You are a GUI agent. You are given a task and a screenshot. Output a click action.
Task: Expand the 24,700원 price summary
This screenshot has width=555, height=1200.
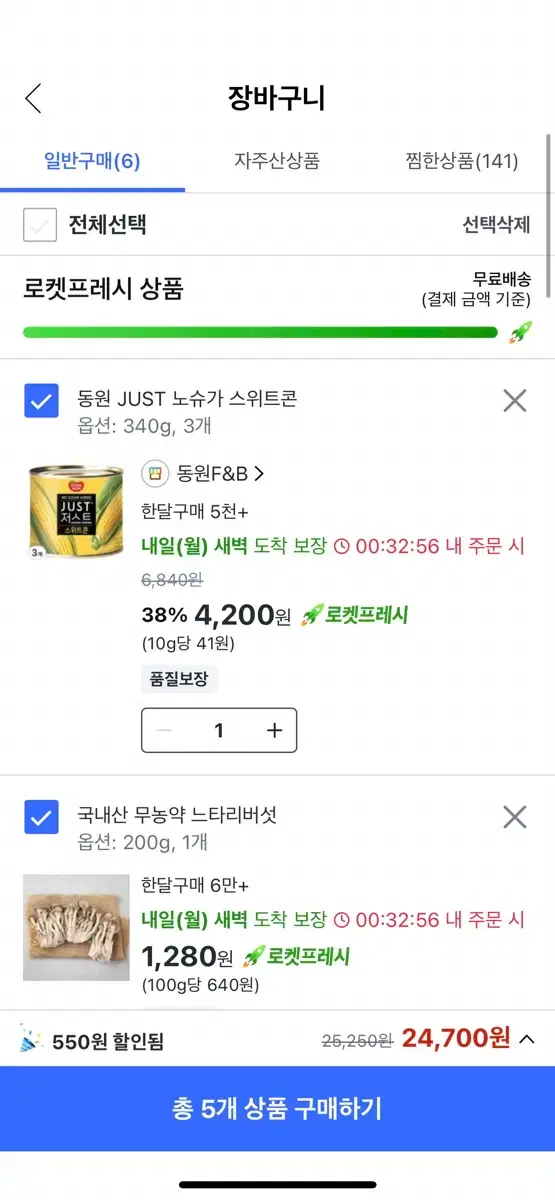527,1039
